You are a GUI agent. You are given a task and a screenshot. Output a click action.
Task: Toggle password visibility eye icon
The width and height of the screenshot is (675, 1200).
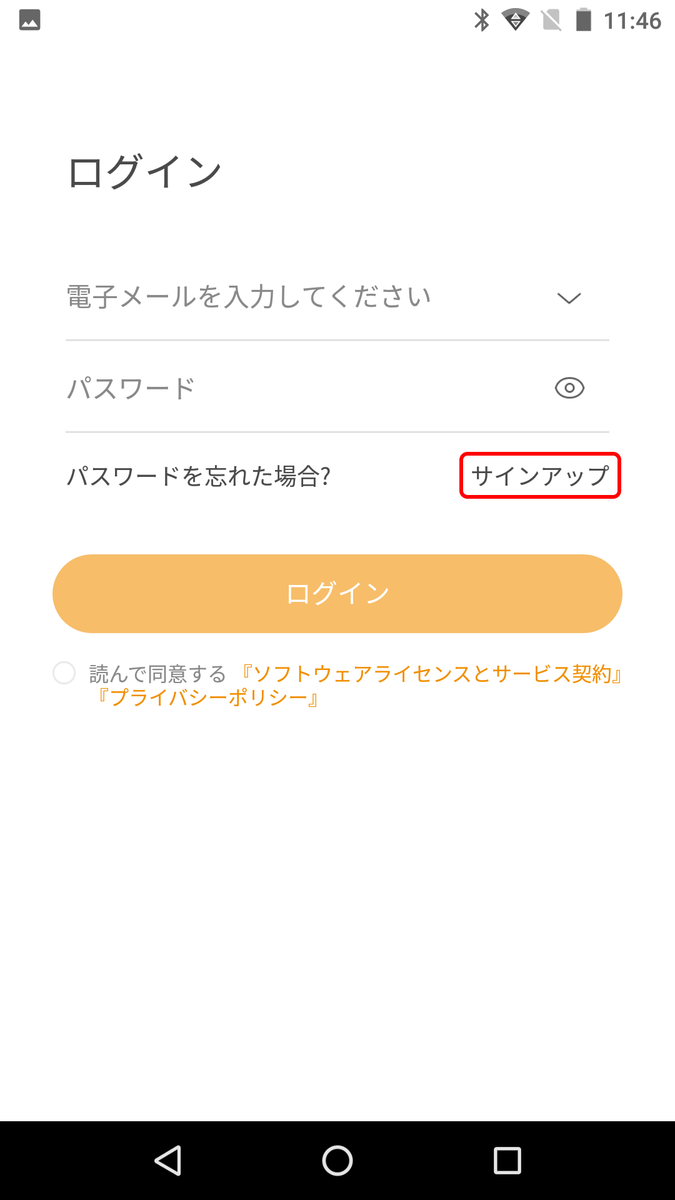pos(569,388)
